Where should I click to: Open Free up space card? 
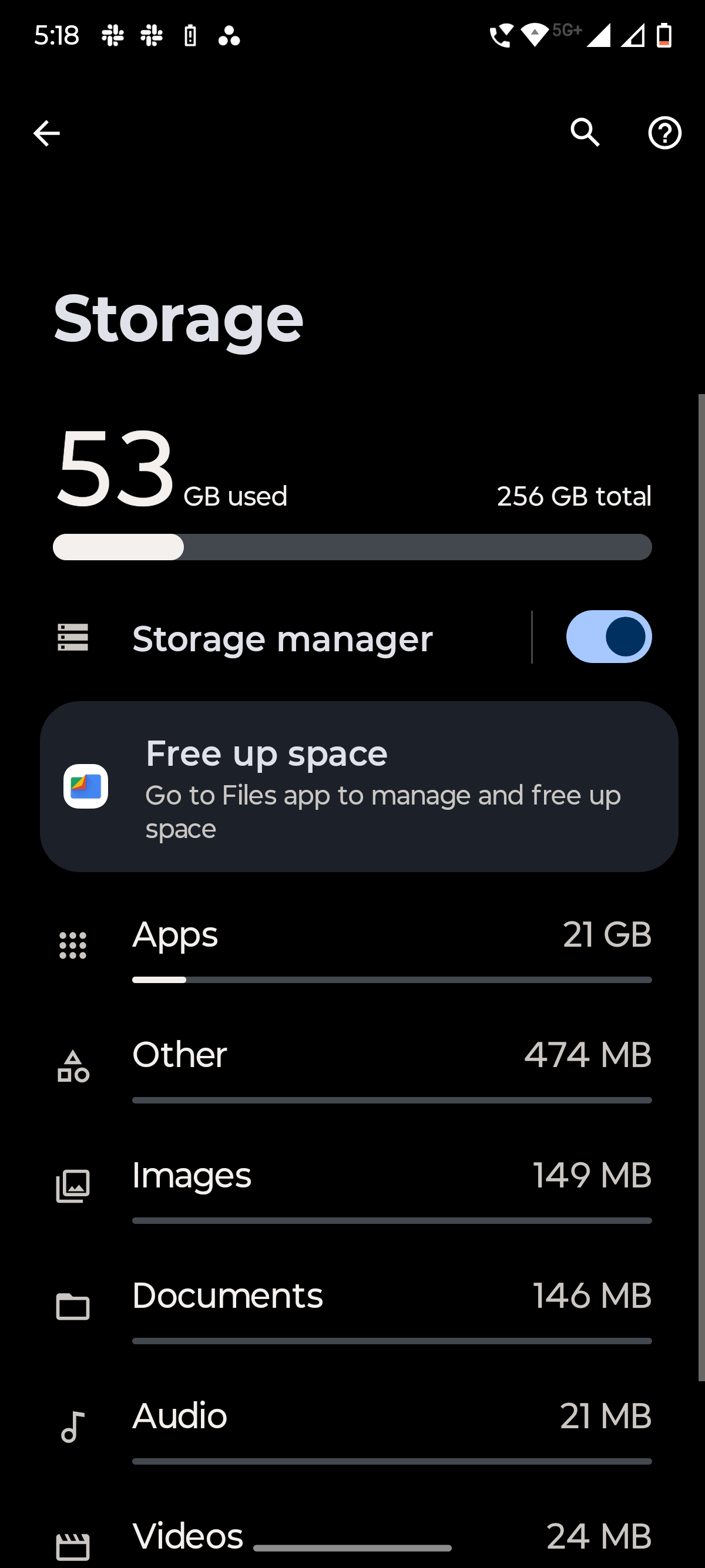pyautogui.click(x=358, y=788)
